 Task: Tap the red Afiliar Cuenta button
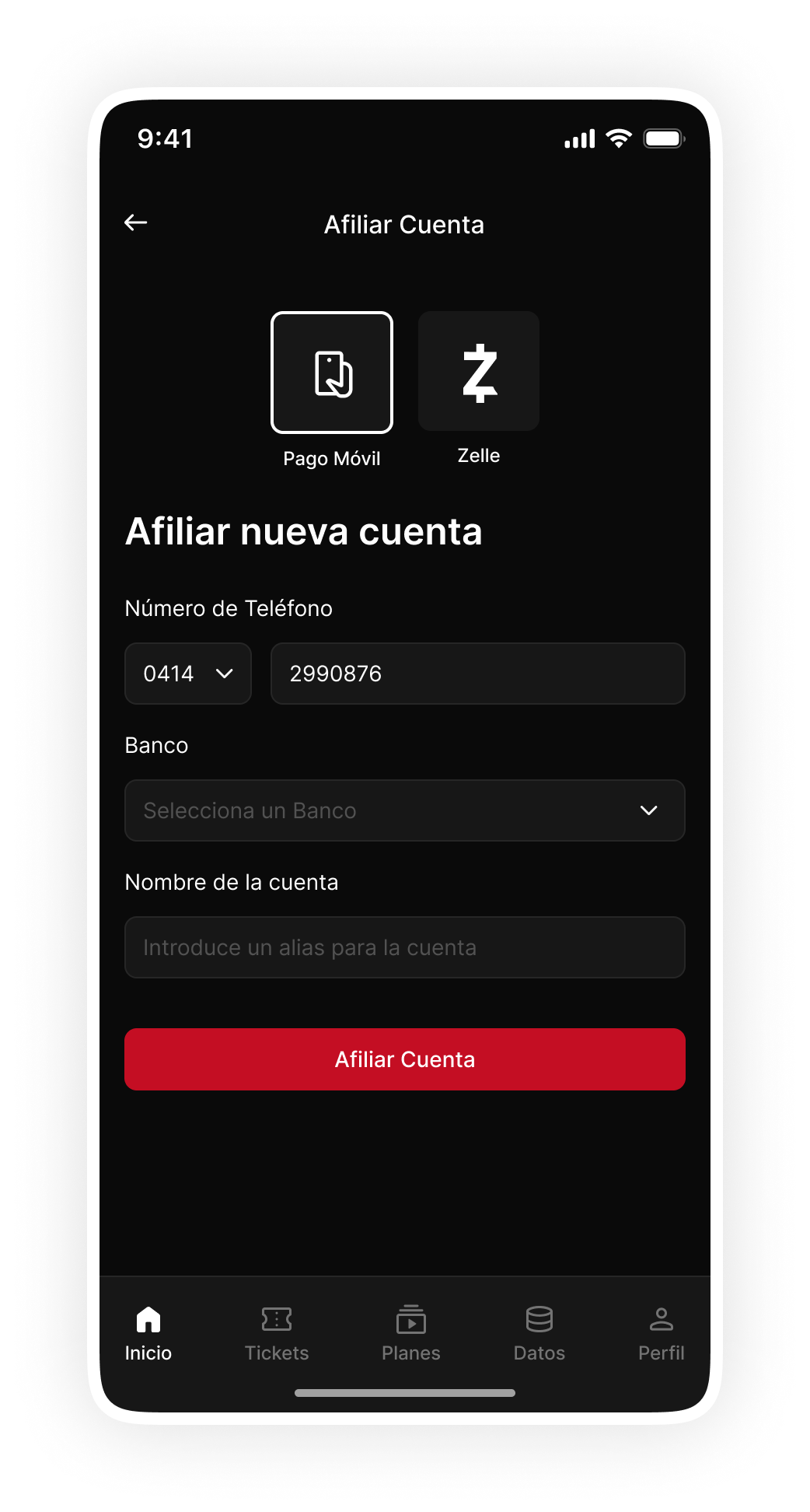click(x=405, y=1059)
